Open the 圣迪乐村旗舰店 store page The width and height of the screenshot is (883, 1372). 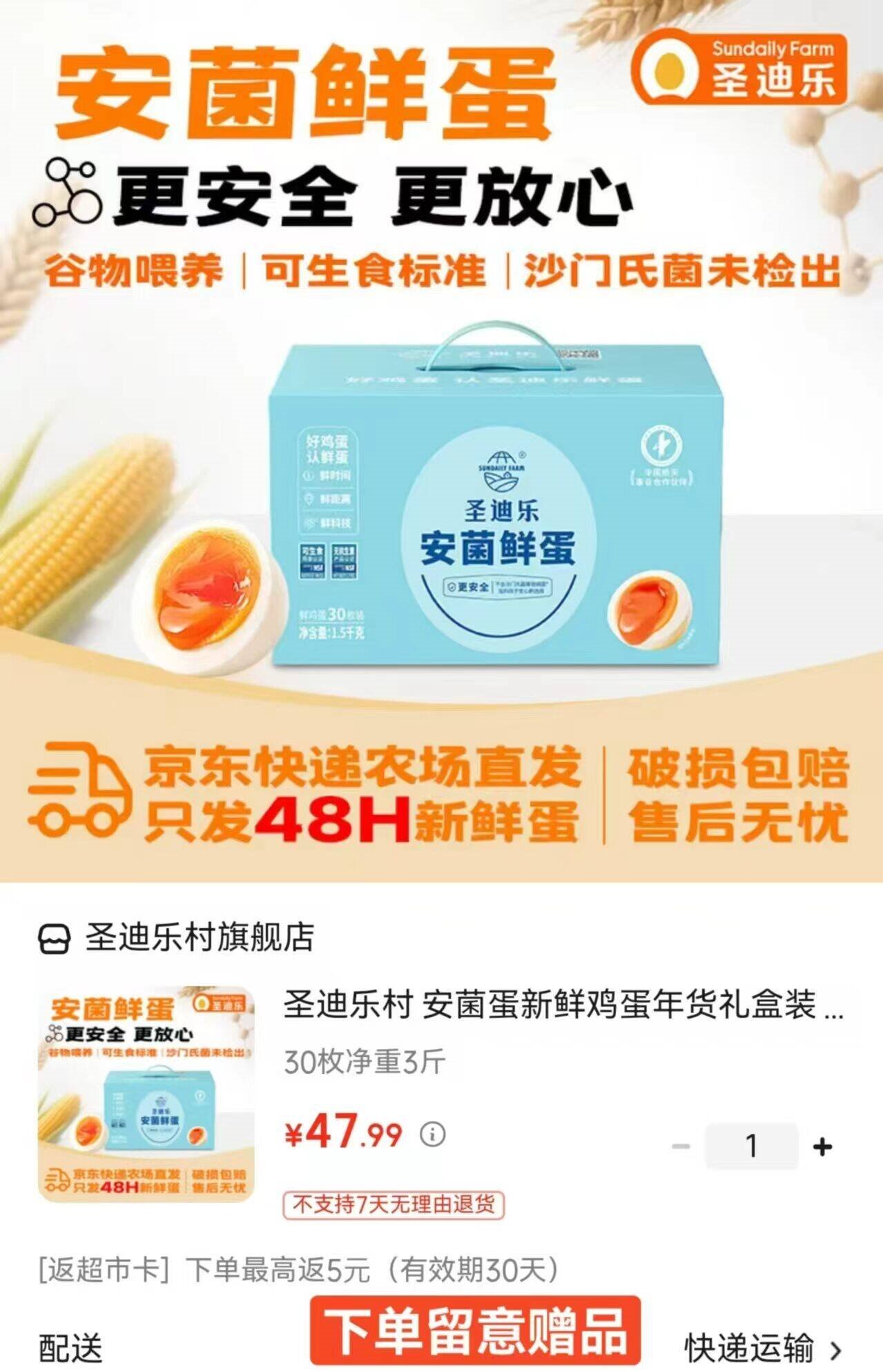[x=177, y=939]
